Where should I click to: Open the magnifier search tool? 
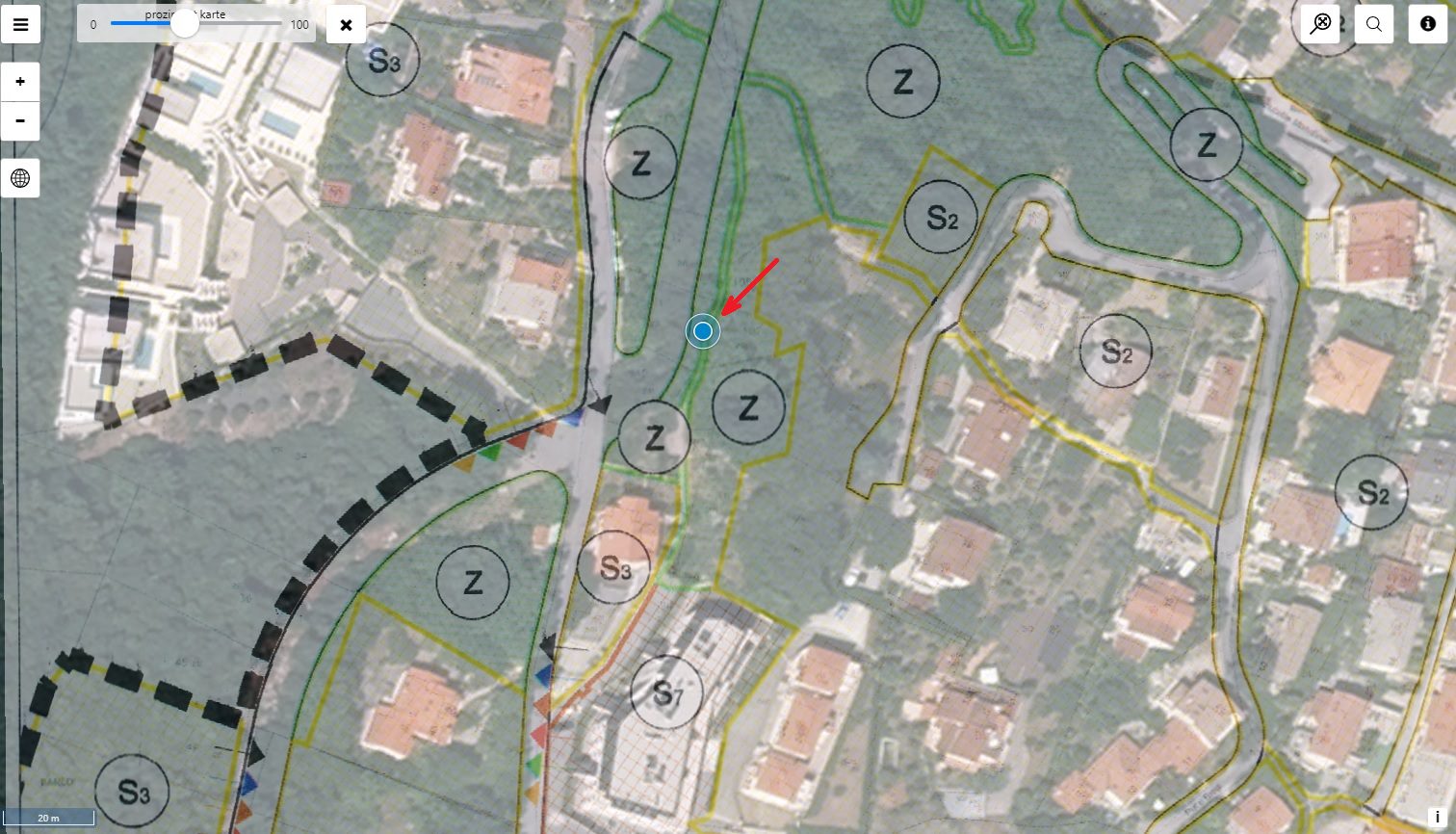1374,24
